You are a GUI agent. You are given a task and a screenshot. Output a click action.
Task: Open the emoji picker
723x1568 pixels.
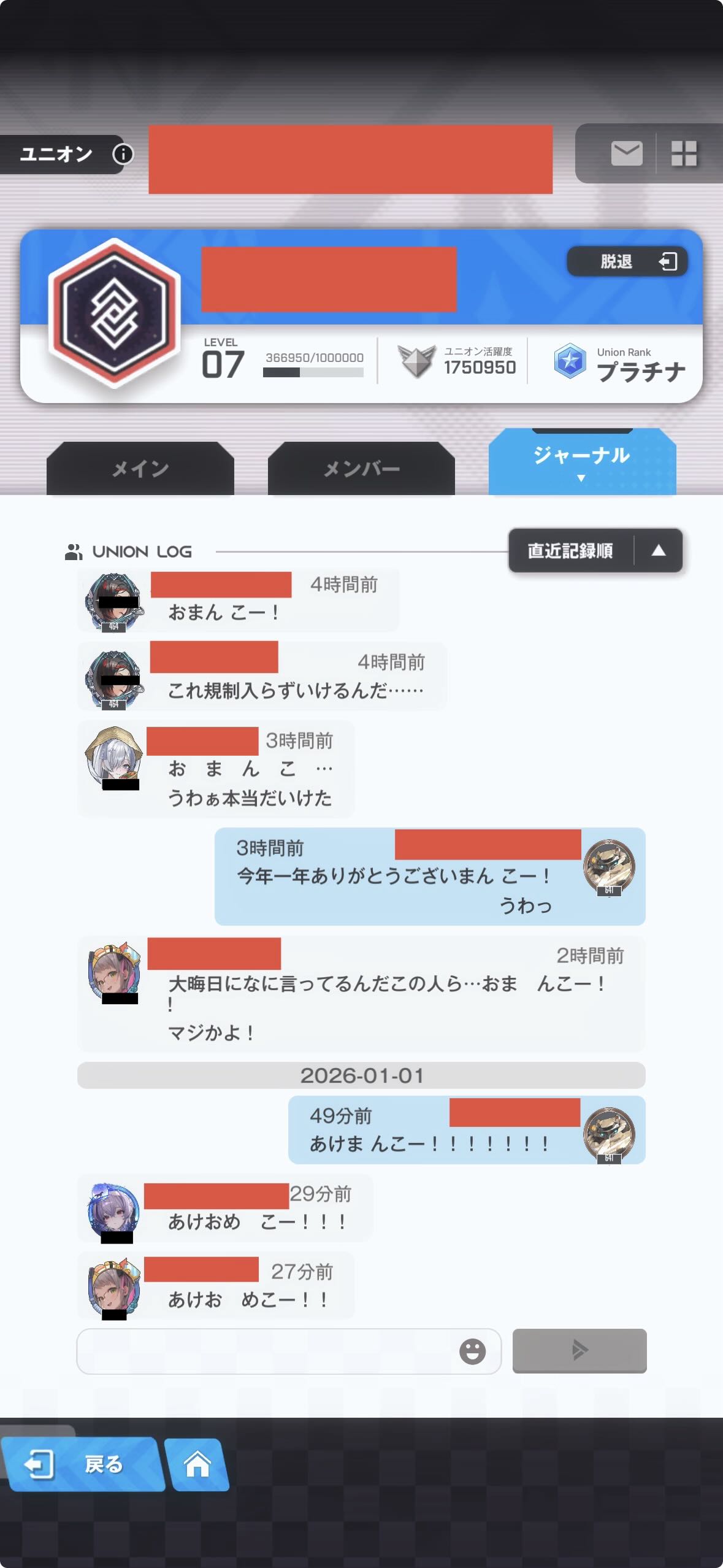[472, 1351]
